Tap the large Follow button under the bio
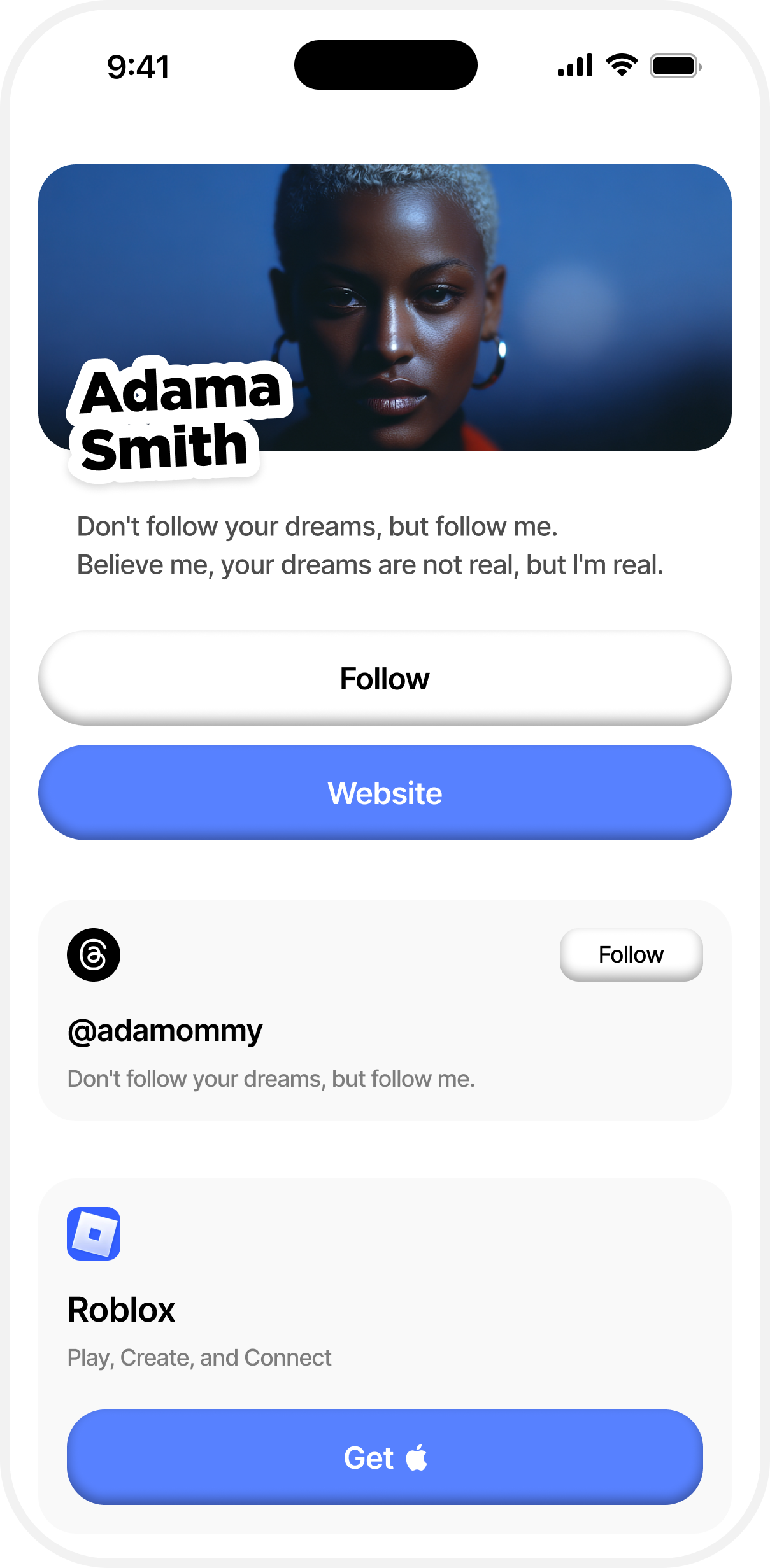 tap(385, 679)
